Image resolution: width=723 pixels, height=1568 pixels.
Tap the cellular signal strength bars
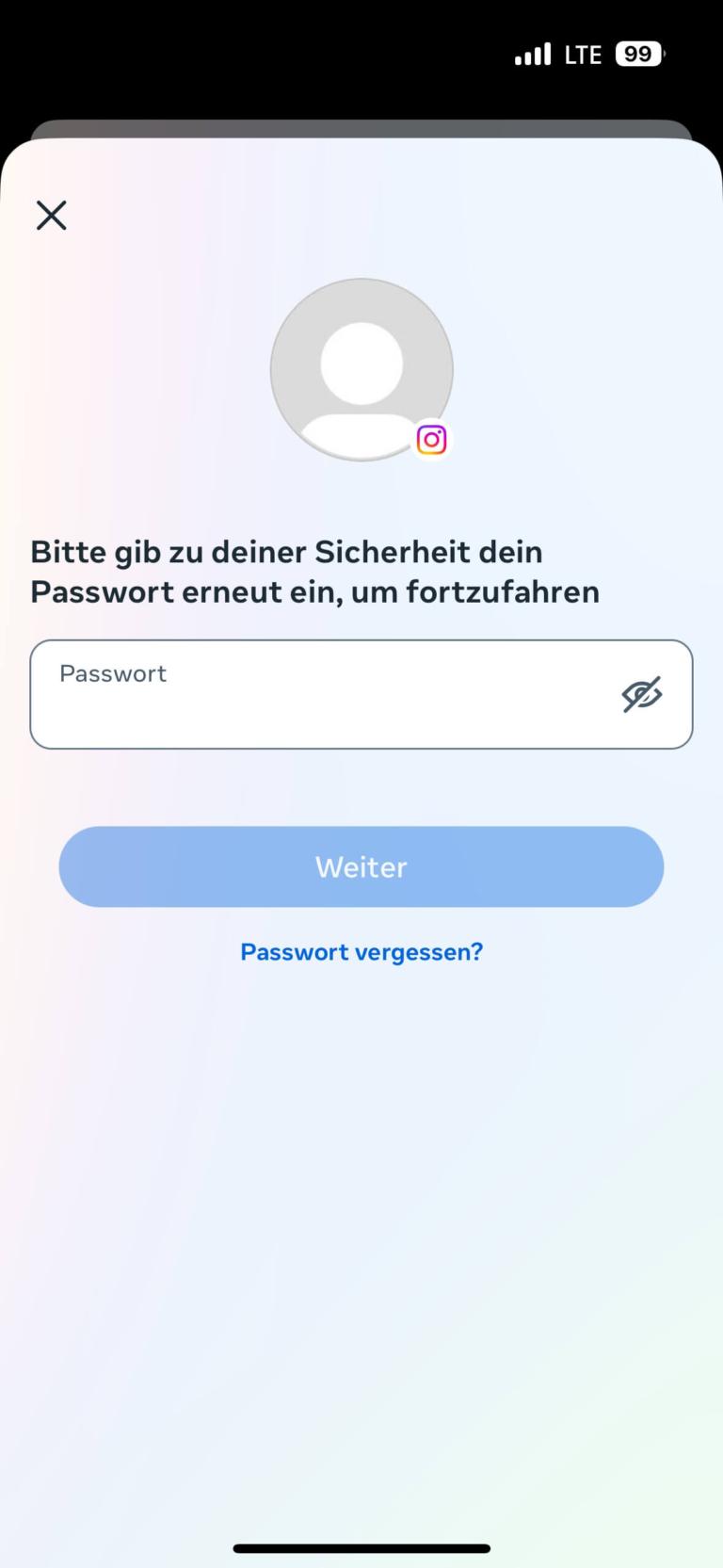tap(532, 54)
